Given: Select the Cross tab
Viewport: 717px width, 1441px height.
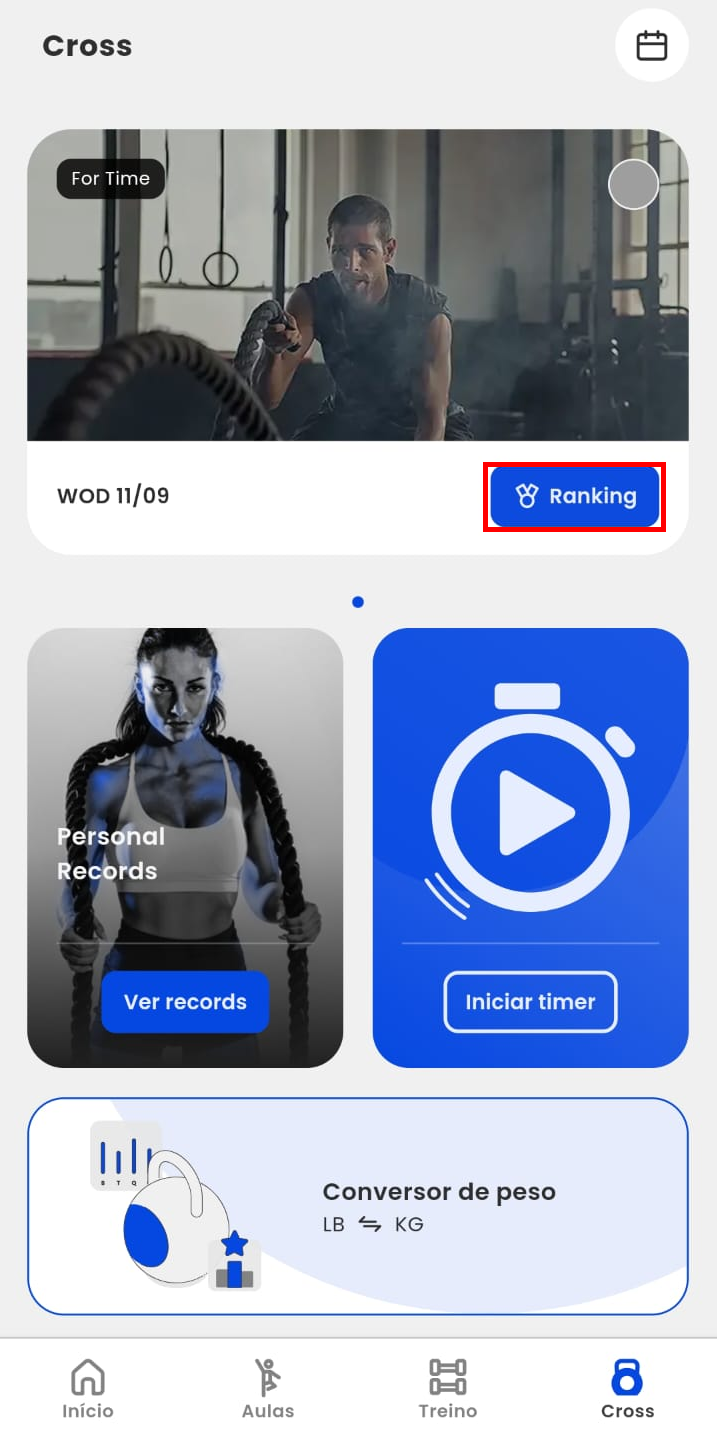Looking at the screenshot, I should click(x=627, y=1390).
